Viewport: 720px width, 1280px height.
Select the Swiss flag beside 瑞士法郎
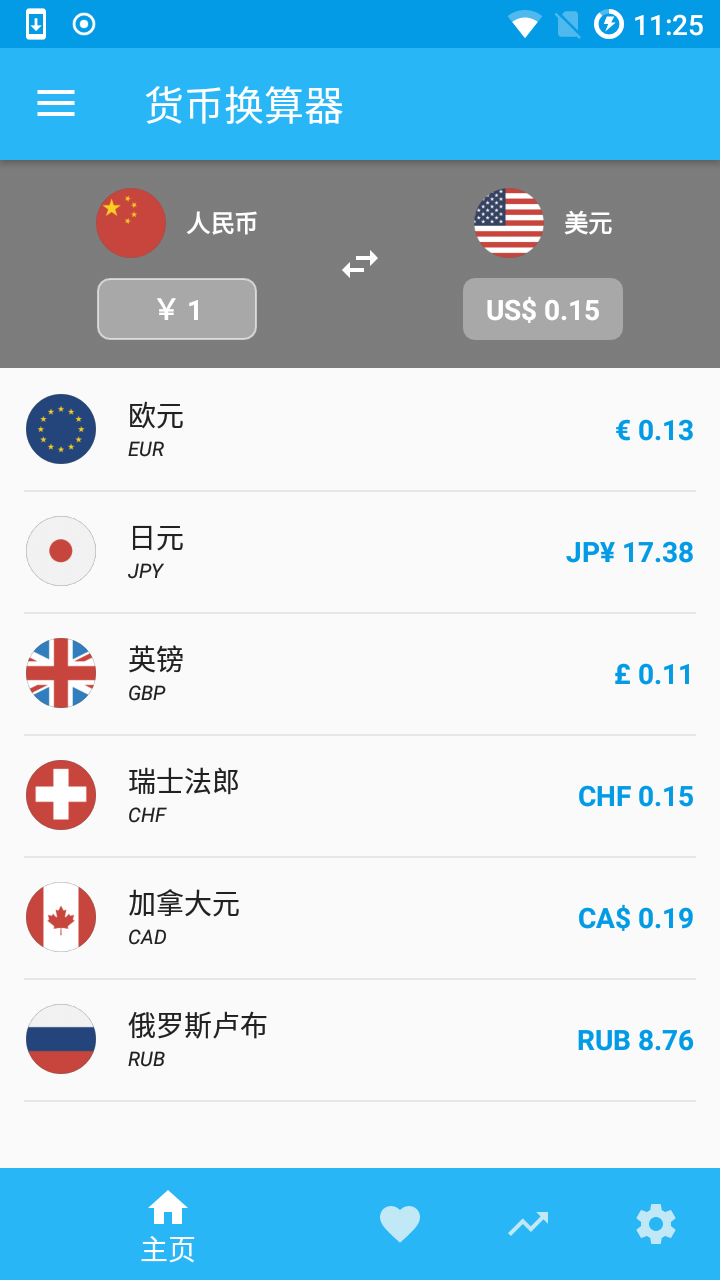61,795
